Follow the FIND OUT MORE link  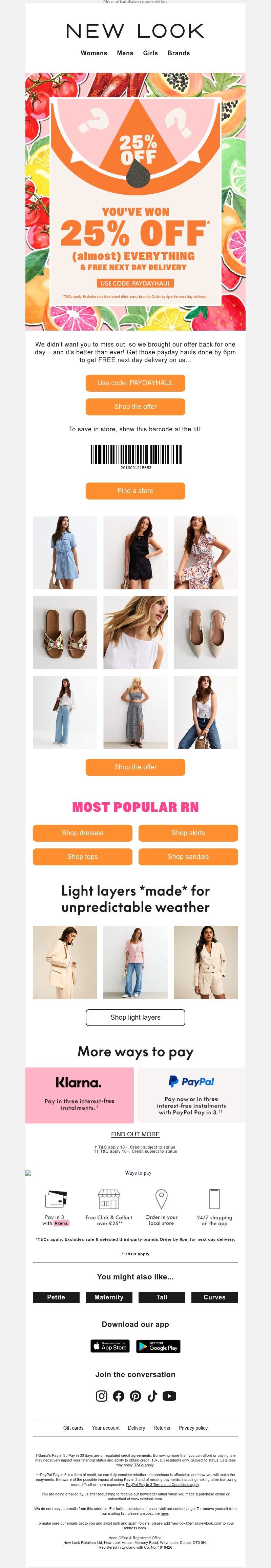click(135, 1134)
